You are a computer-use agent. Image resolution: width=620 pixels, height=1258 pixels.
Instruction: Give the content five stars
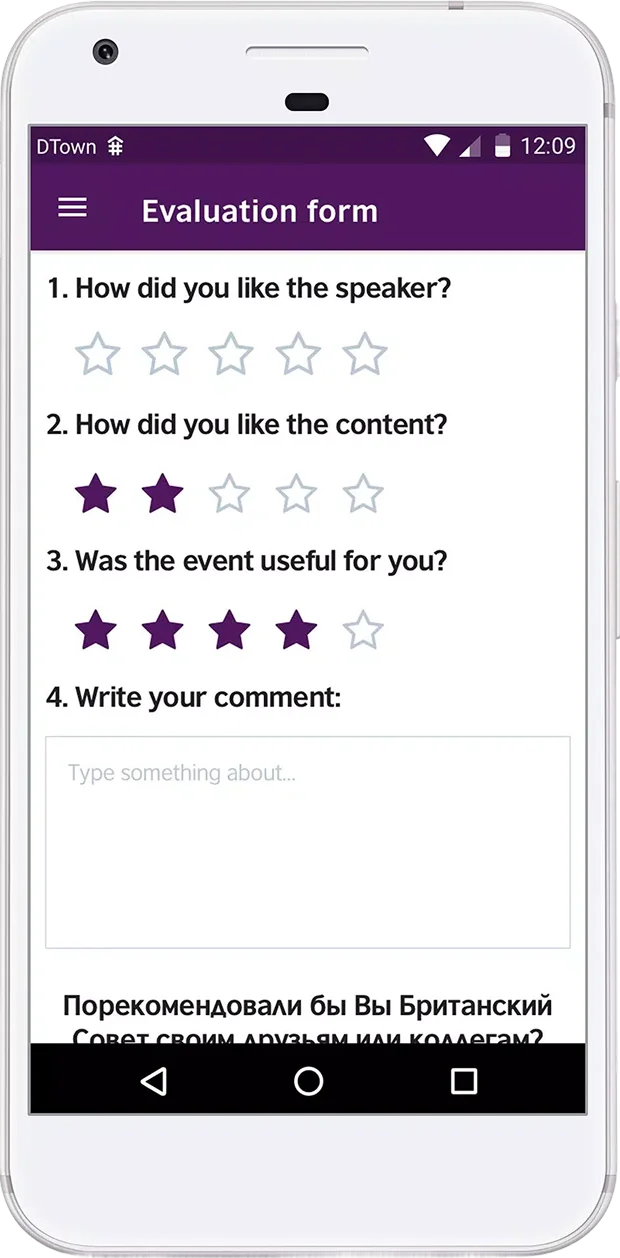pos(363,494)
